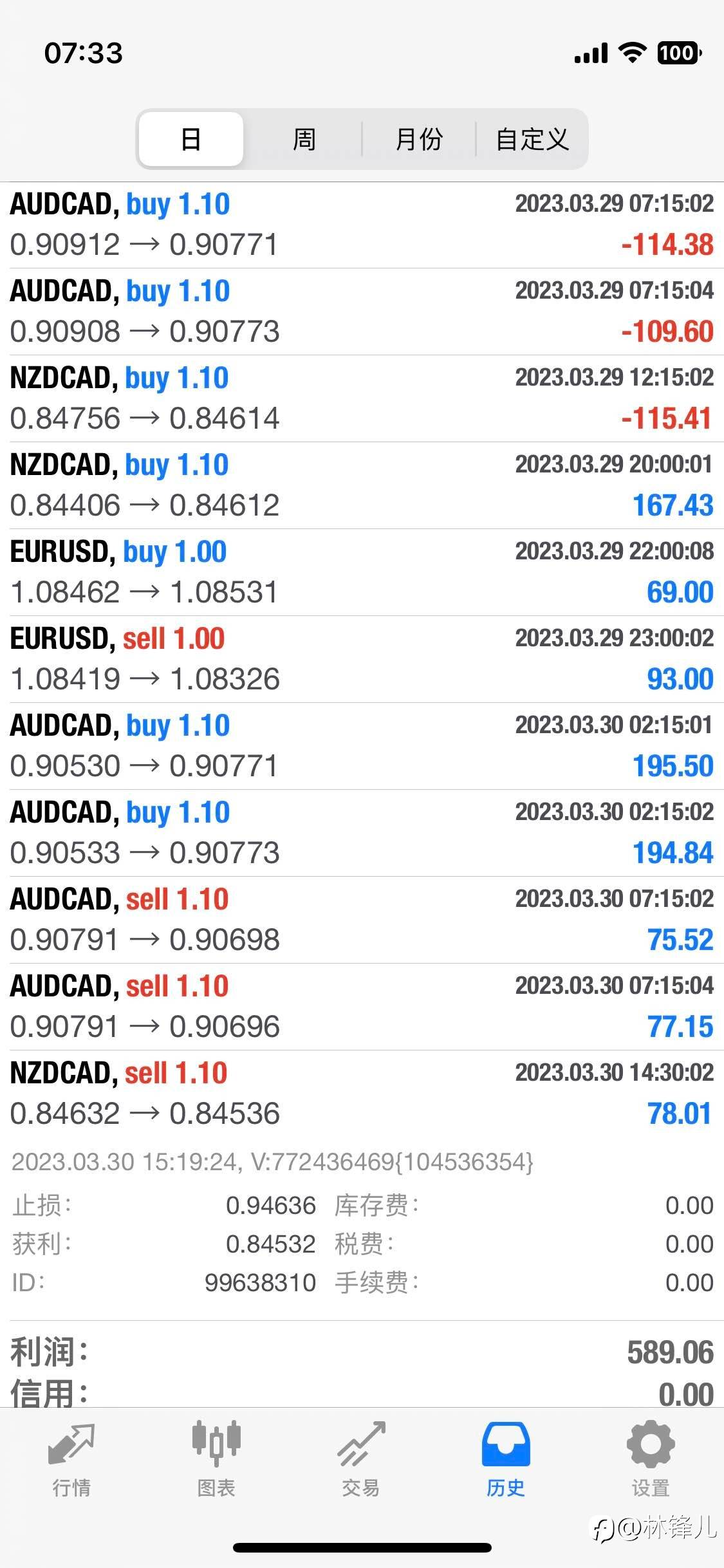Open the NZDCAD buy trade showing -115.41
The image size is (724, 1568).
(x=362, y=398)
